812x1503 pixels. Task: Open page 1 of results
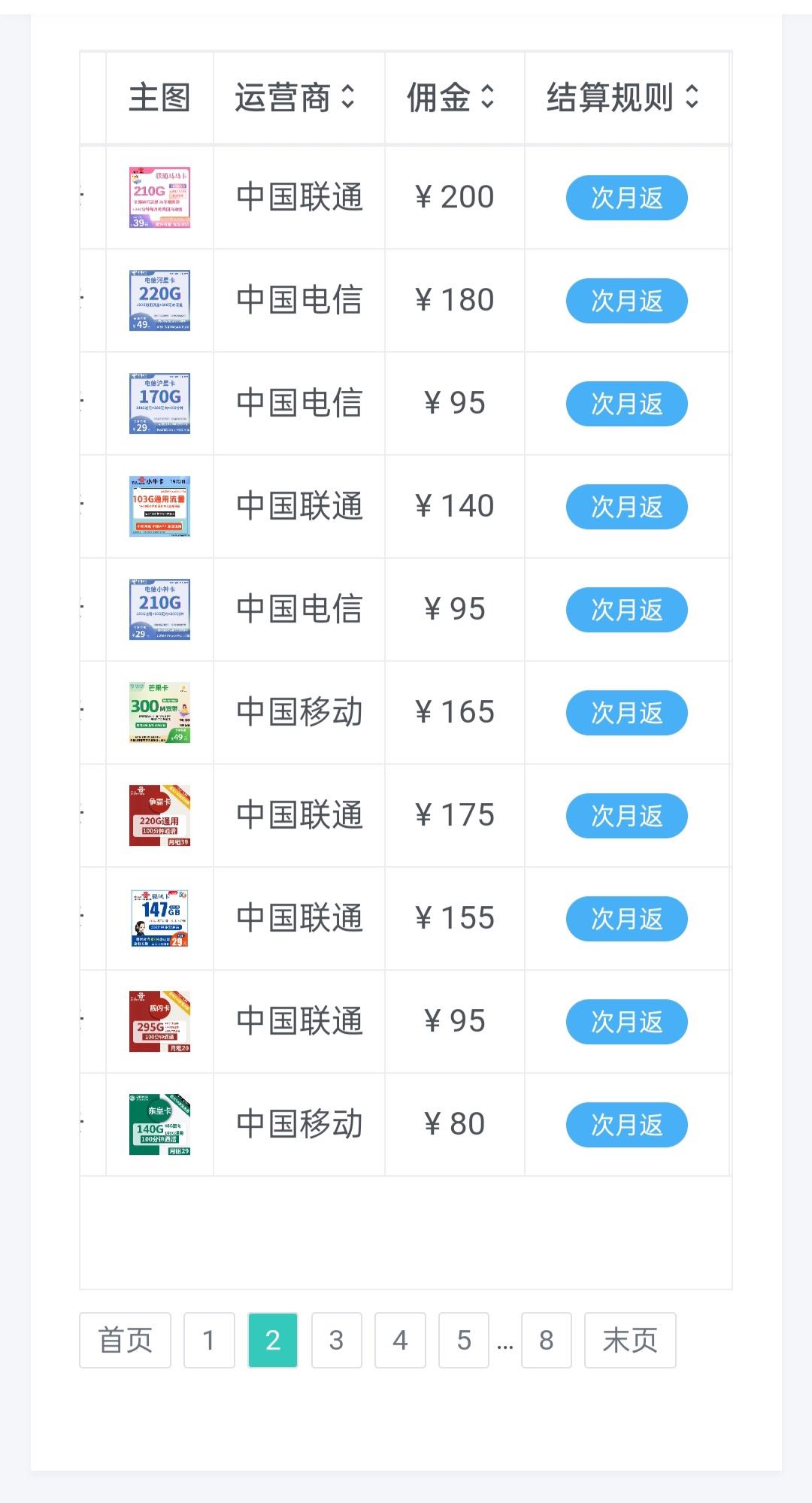pyautogui.click(x=209, y=1340)
